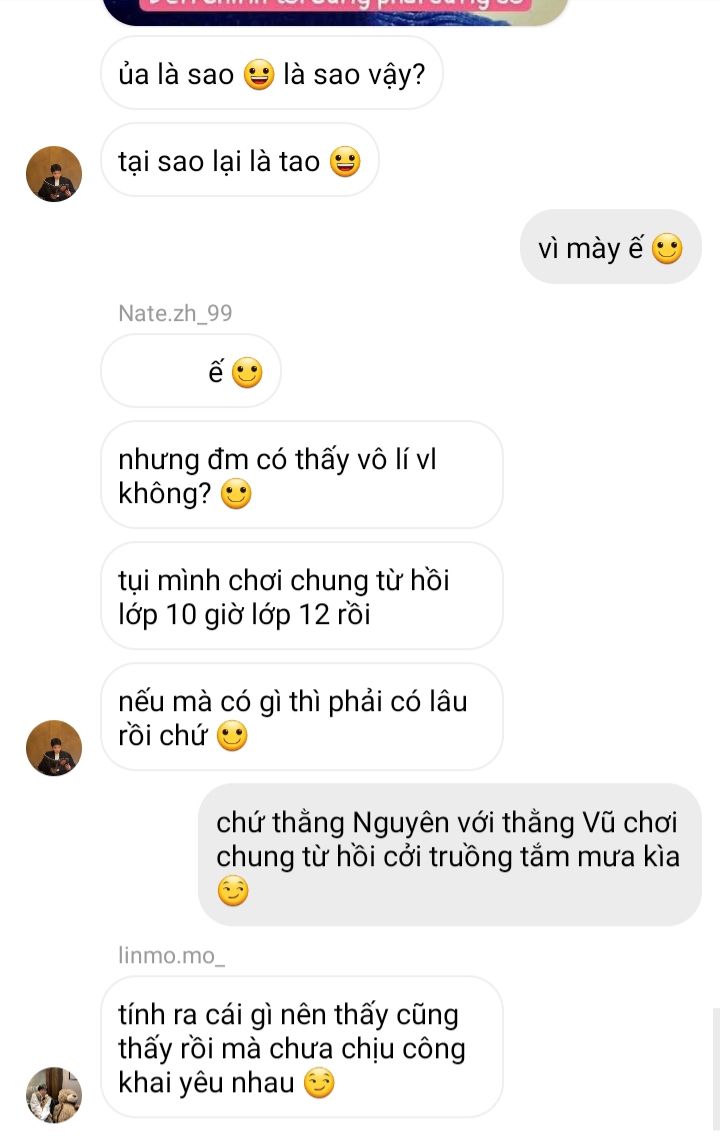
Task: Open the shared image at the top
Action: [x=335, y=12]
